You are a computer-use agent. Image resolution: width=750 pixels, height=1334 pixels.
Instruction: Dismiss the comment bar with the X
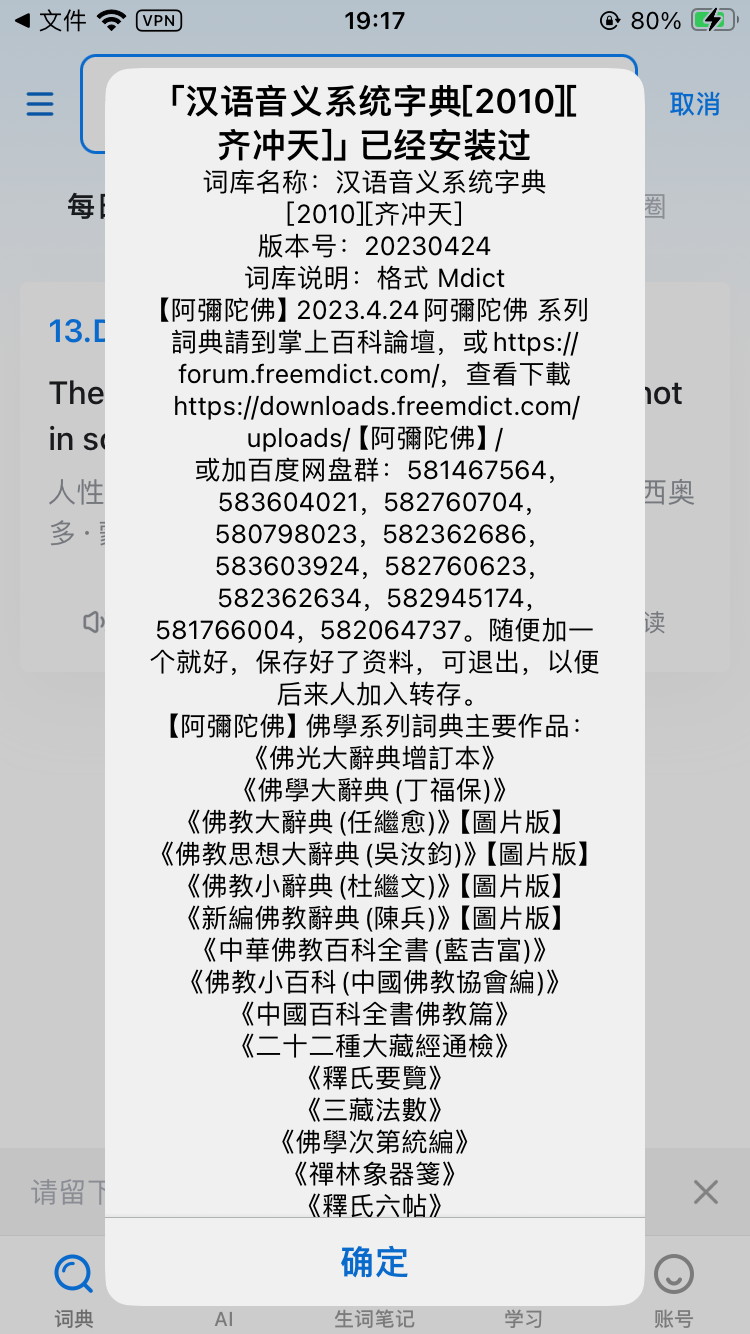point(706,1190)
